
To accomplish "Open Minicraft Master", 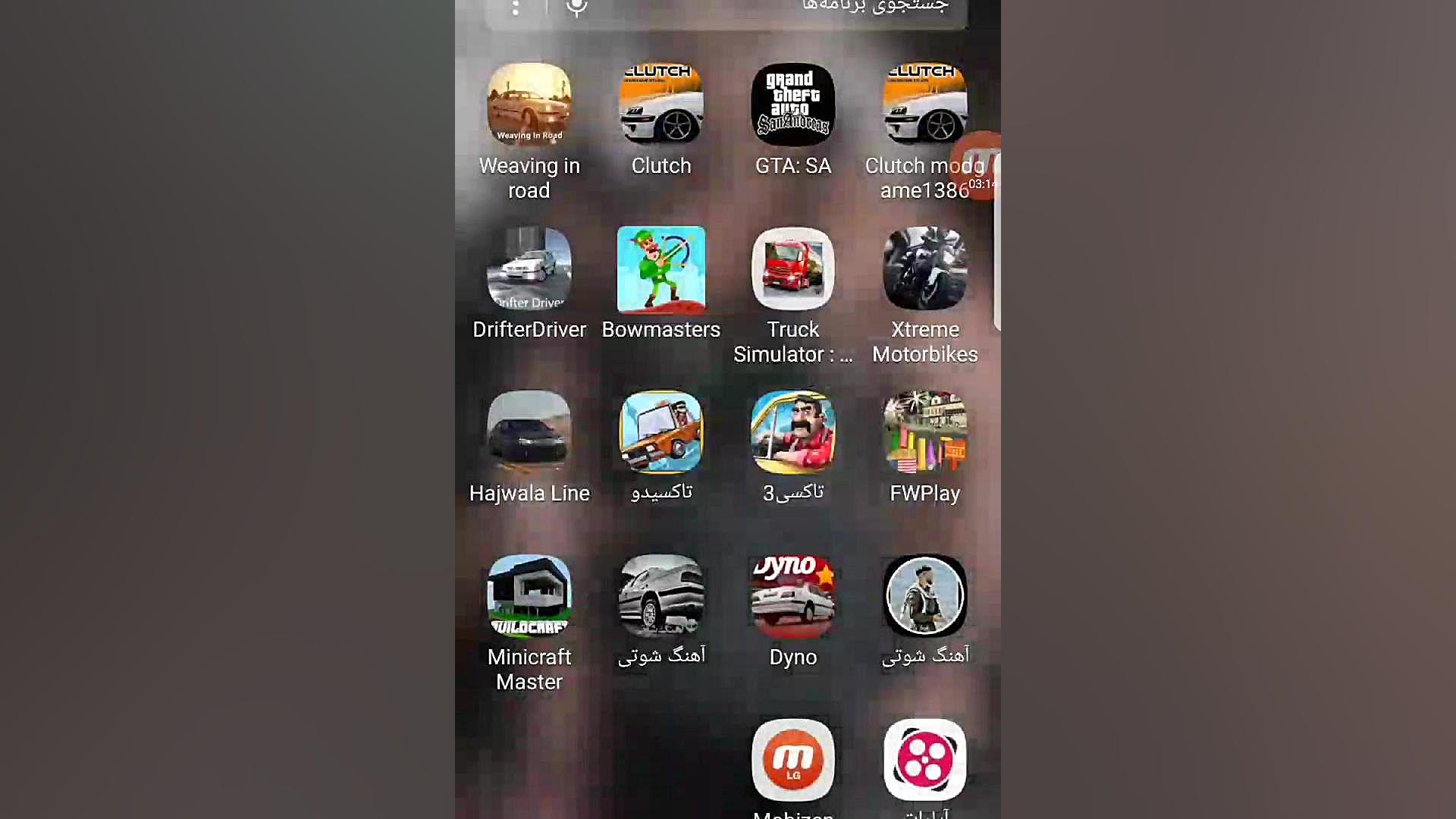I will [529, 596].
